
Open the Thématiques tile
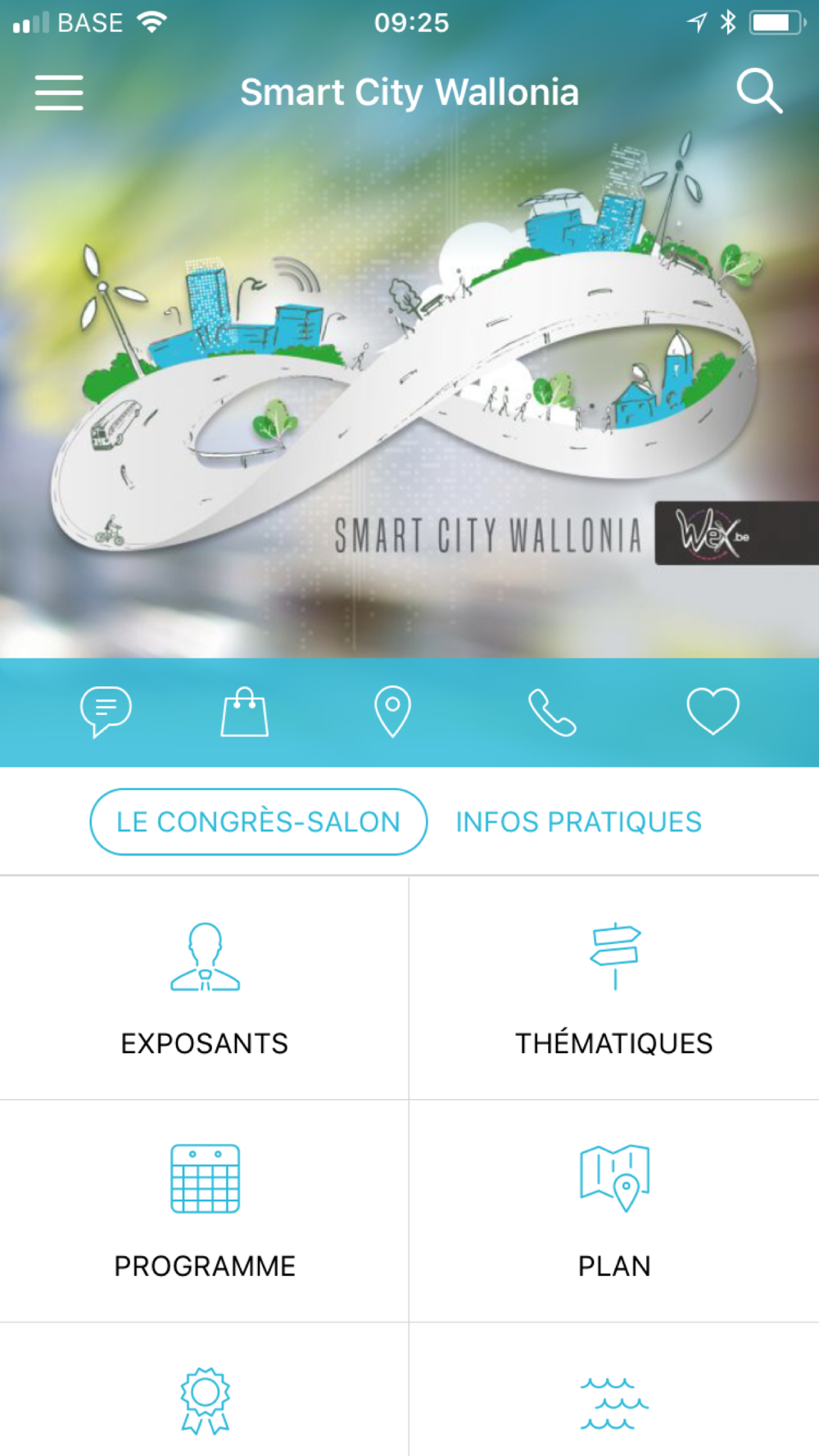pyautogui.click(x=614, y=988)
